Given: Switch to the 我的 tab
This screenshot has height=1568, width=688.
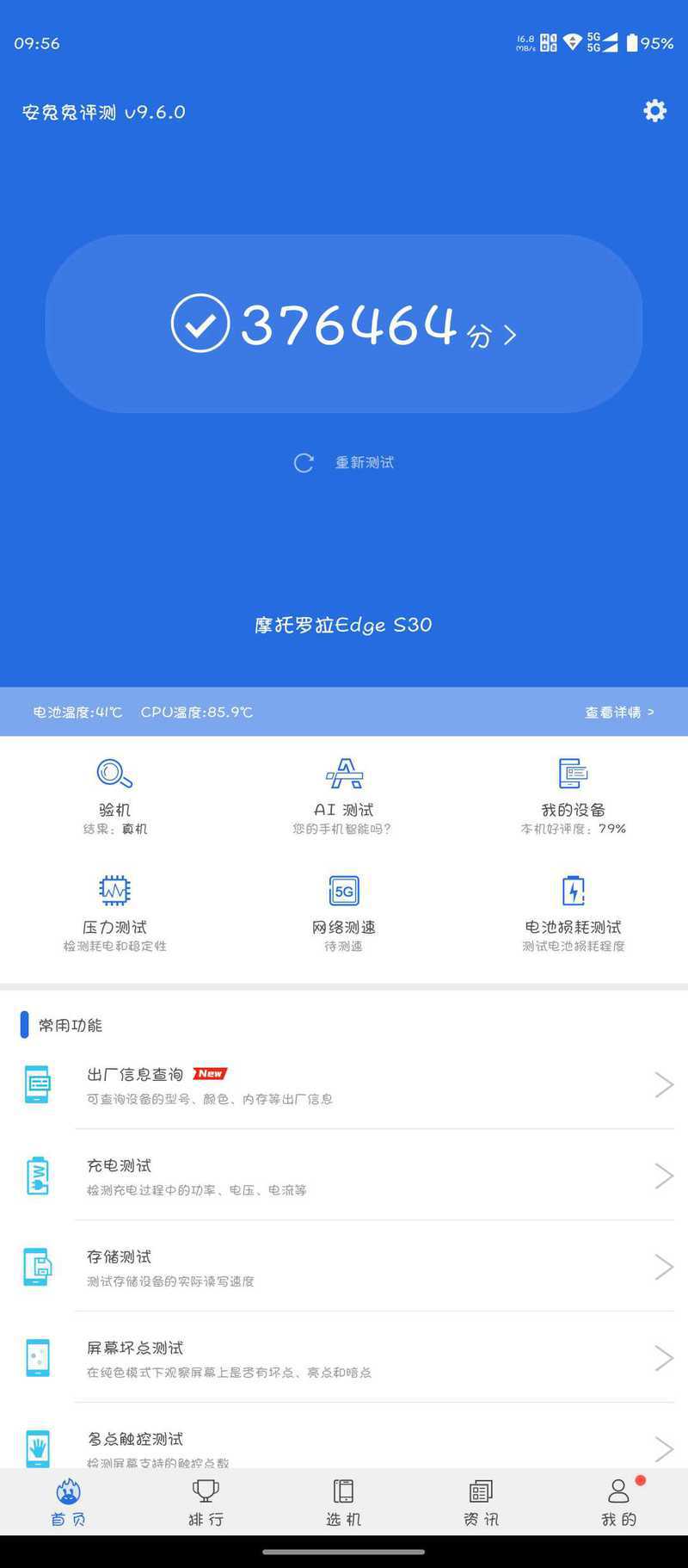Looking at the screenshot, I should 618,1503.
